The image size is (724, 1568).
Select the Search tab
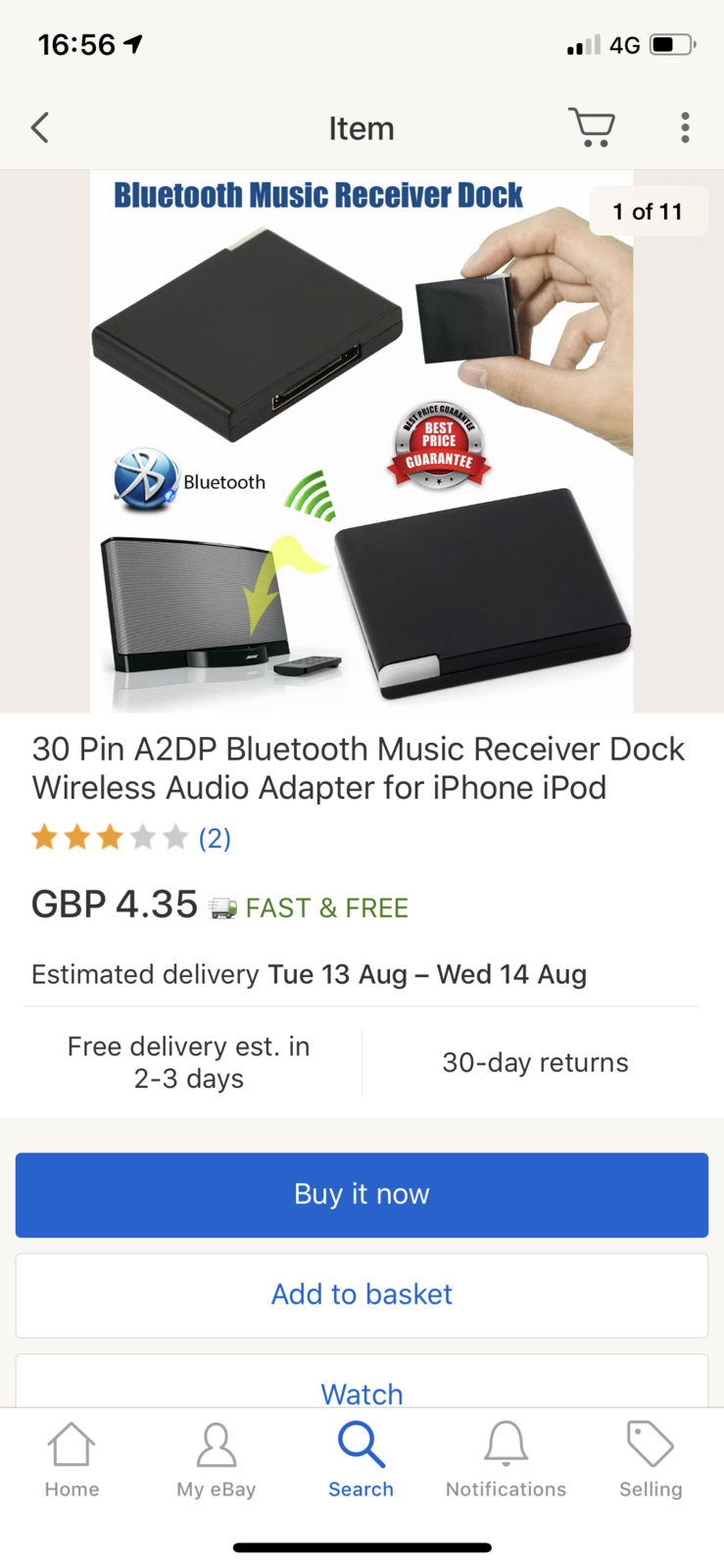[x=361, y=1460]
